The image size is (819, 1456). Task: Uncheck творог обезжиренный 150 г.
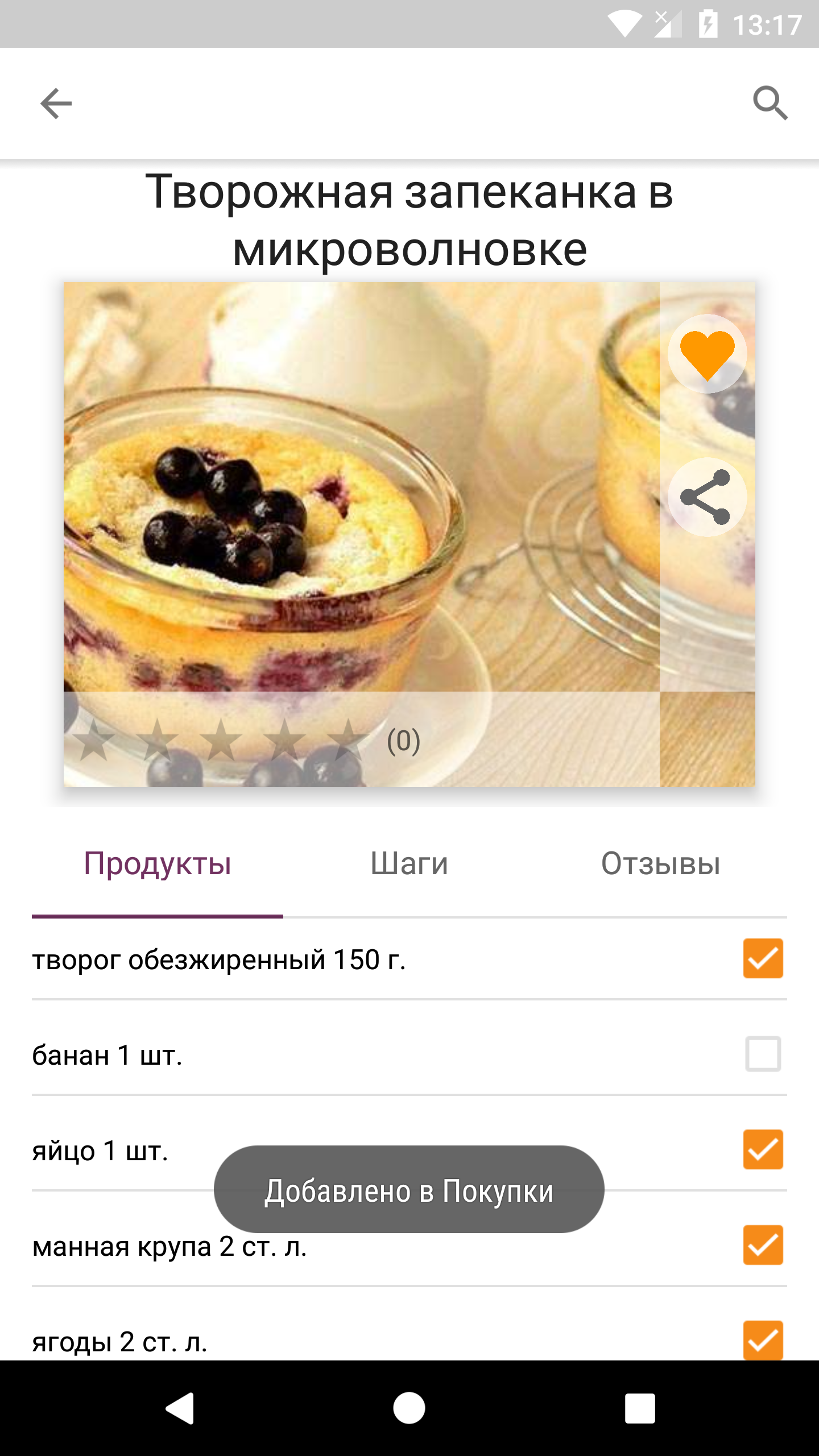(x=763, y=958)
